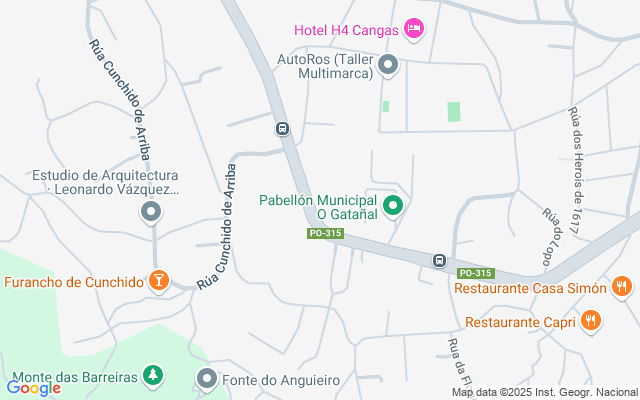Select the AutoRos (Taller Multimarca) pin
This screenshot has width=640, height=400.
(x=389, y=67)
